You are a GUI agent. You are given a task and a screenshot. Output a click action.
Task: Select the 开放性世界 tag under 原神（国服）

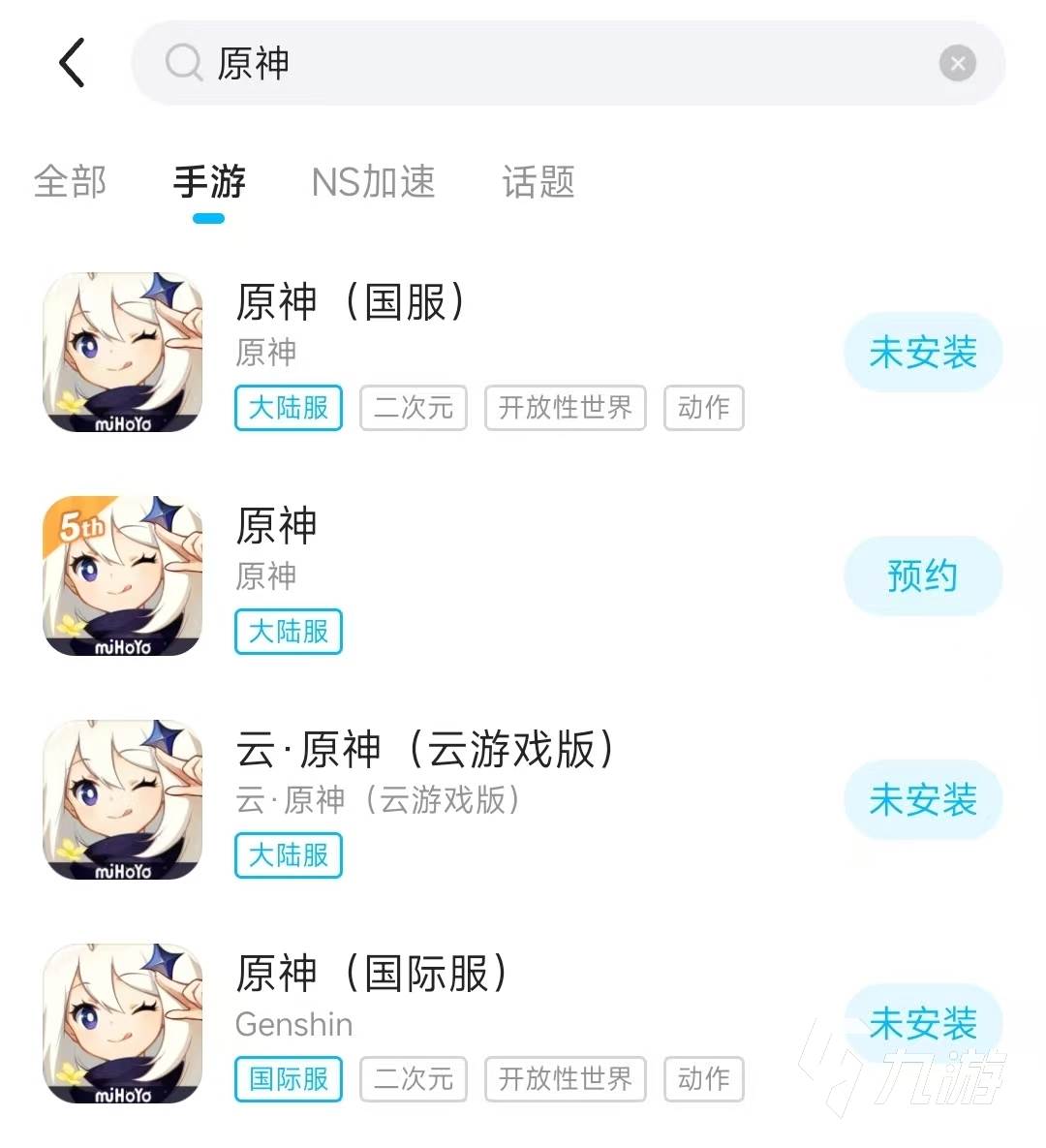(x=565, y=408)
